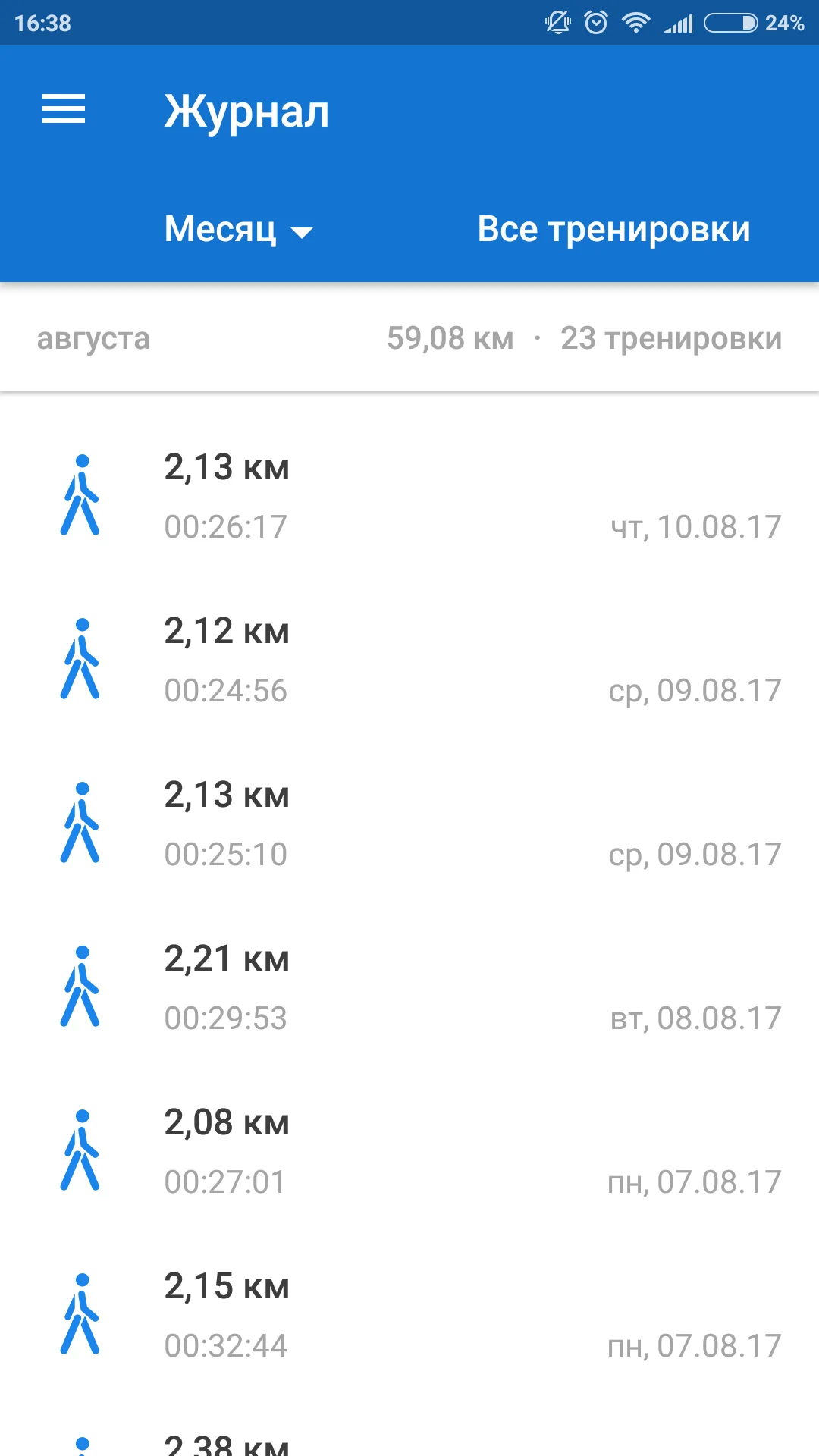This screenshot has height=1456, width=819.
Task: Expand the Месяц period dropdown
Action: point(238,229)
